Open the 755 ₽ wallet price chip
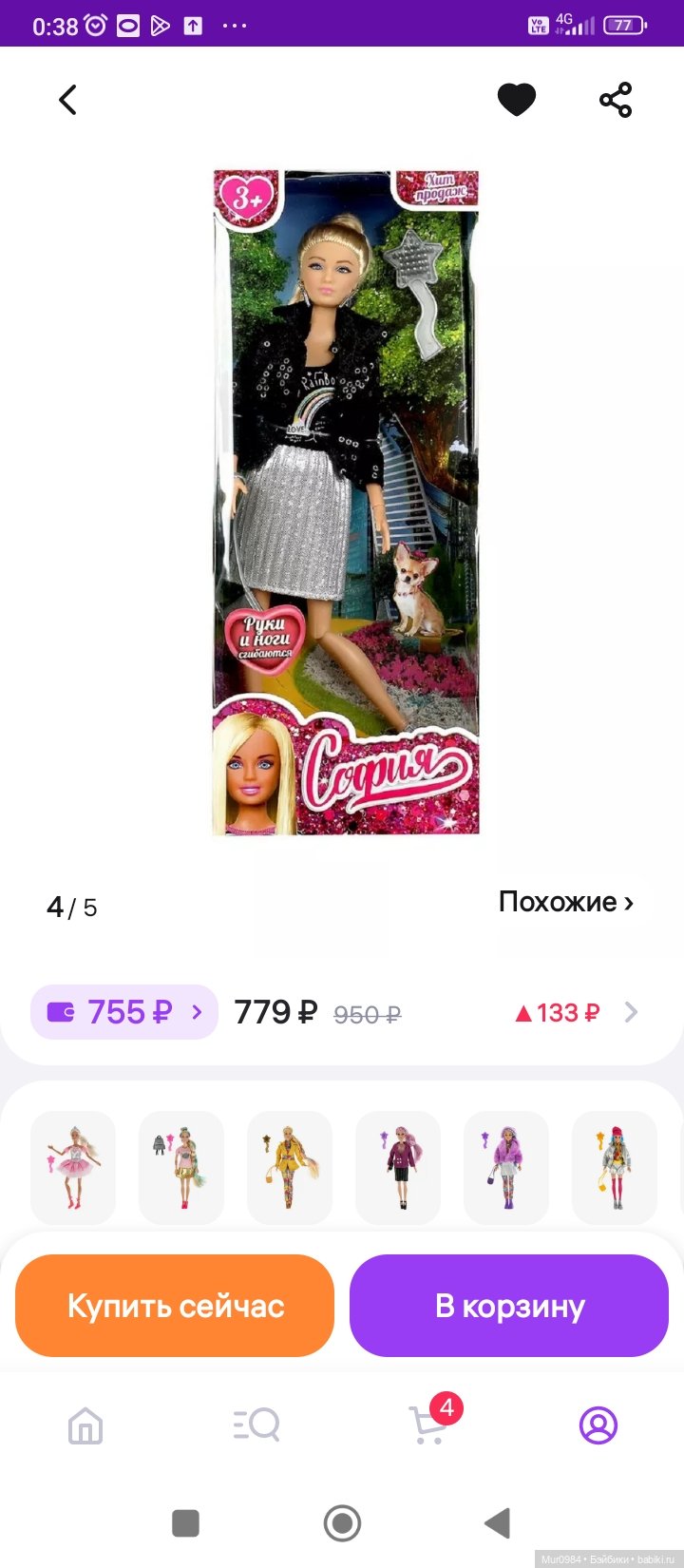684x1568 pixels. coord(124,1012)
